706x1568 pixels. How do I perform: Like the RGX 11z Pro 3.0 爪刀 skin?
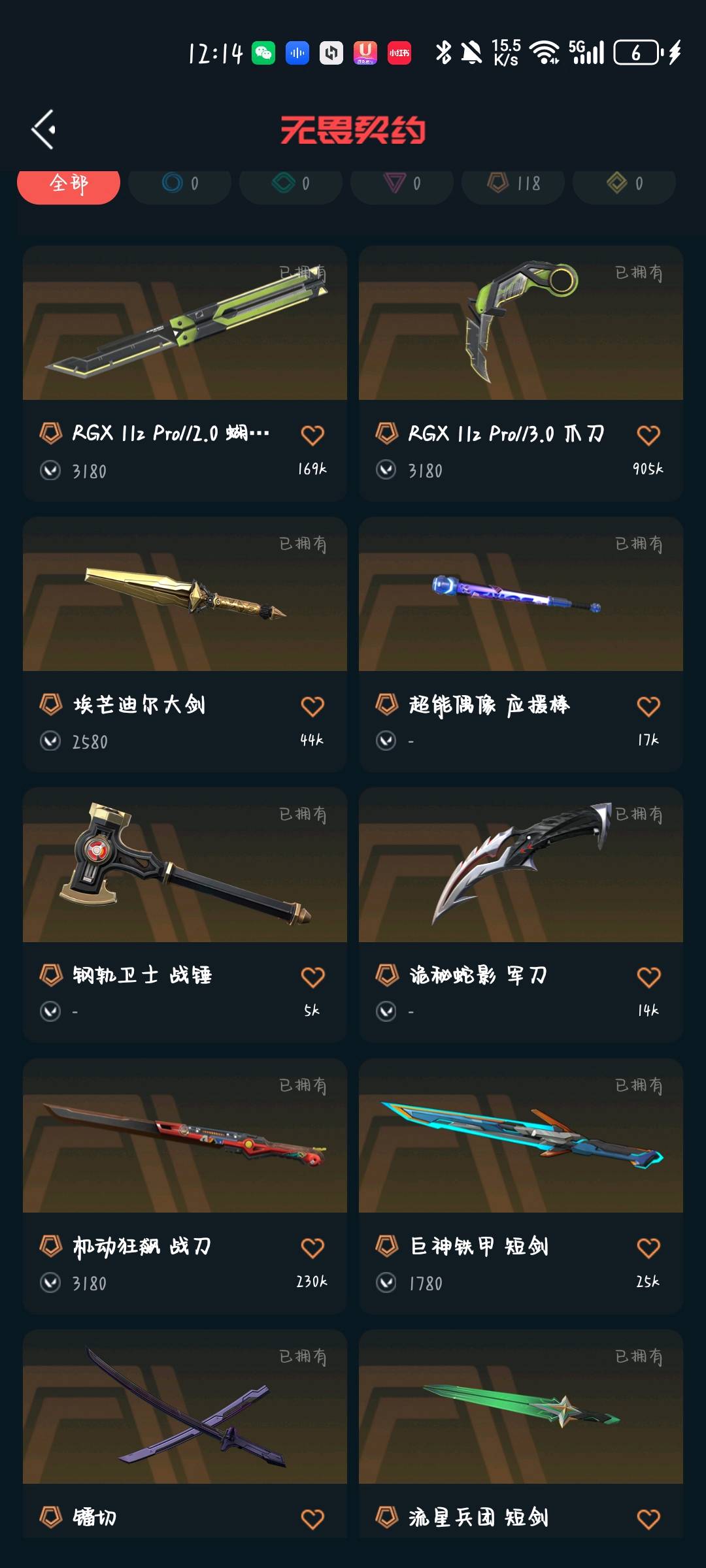point(648,435)
